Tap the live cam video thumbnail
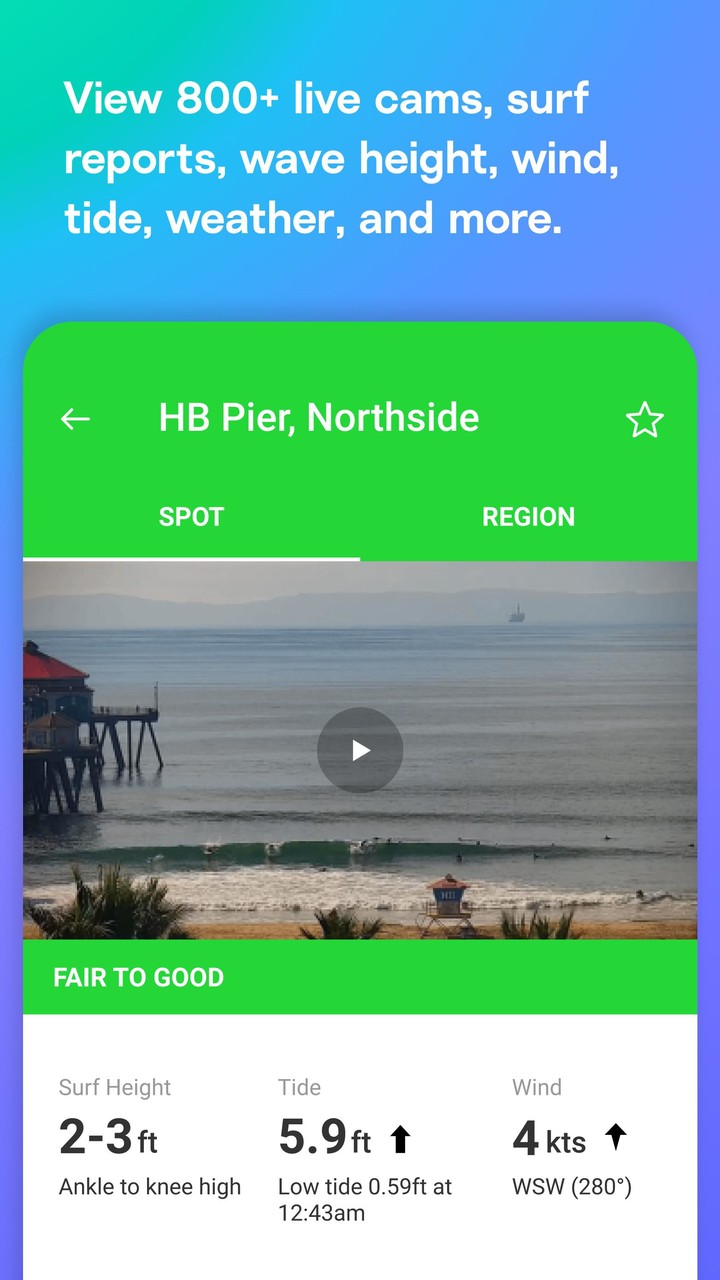The width and height of the screenshot is (720, 1280). [x=360, y=750]
